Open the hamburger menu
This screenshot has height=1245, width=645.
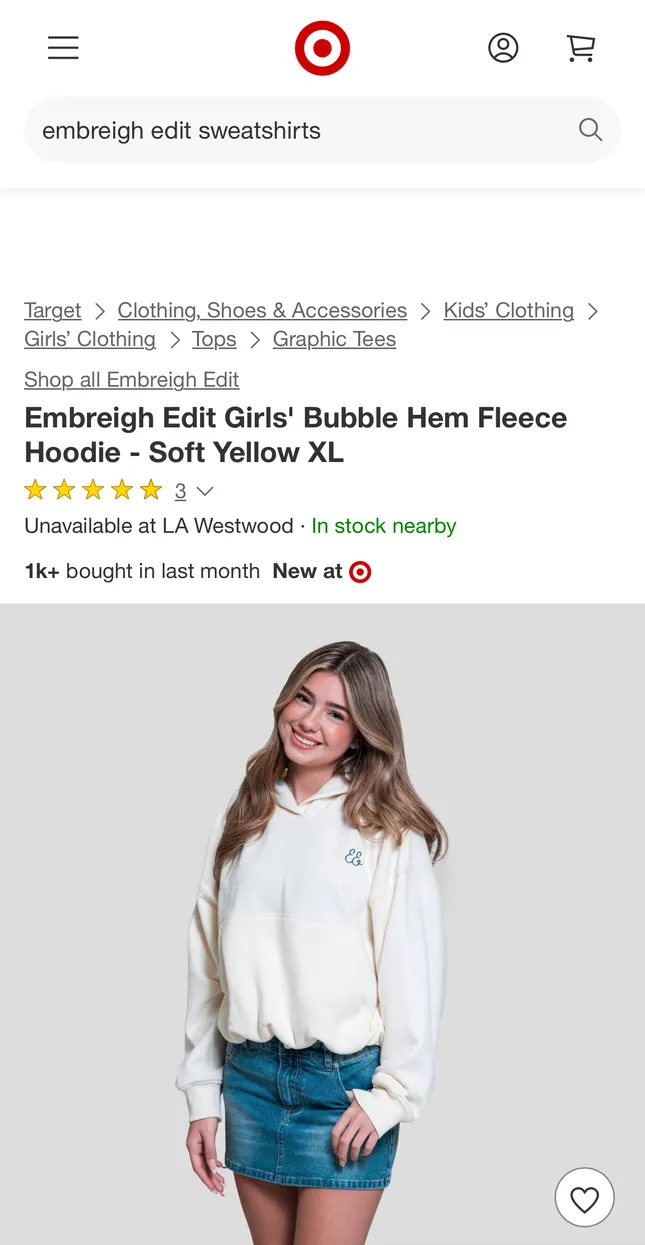pos(63,48)
